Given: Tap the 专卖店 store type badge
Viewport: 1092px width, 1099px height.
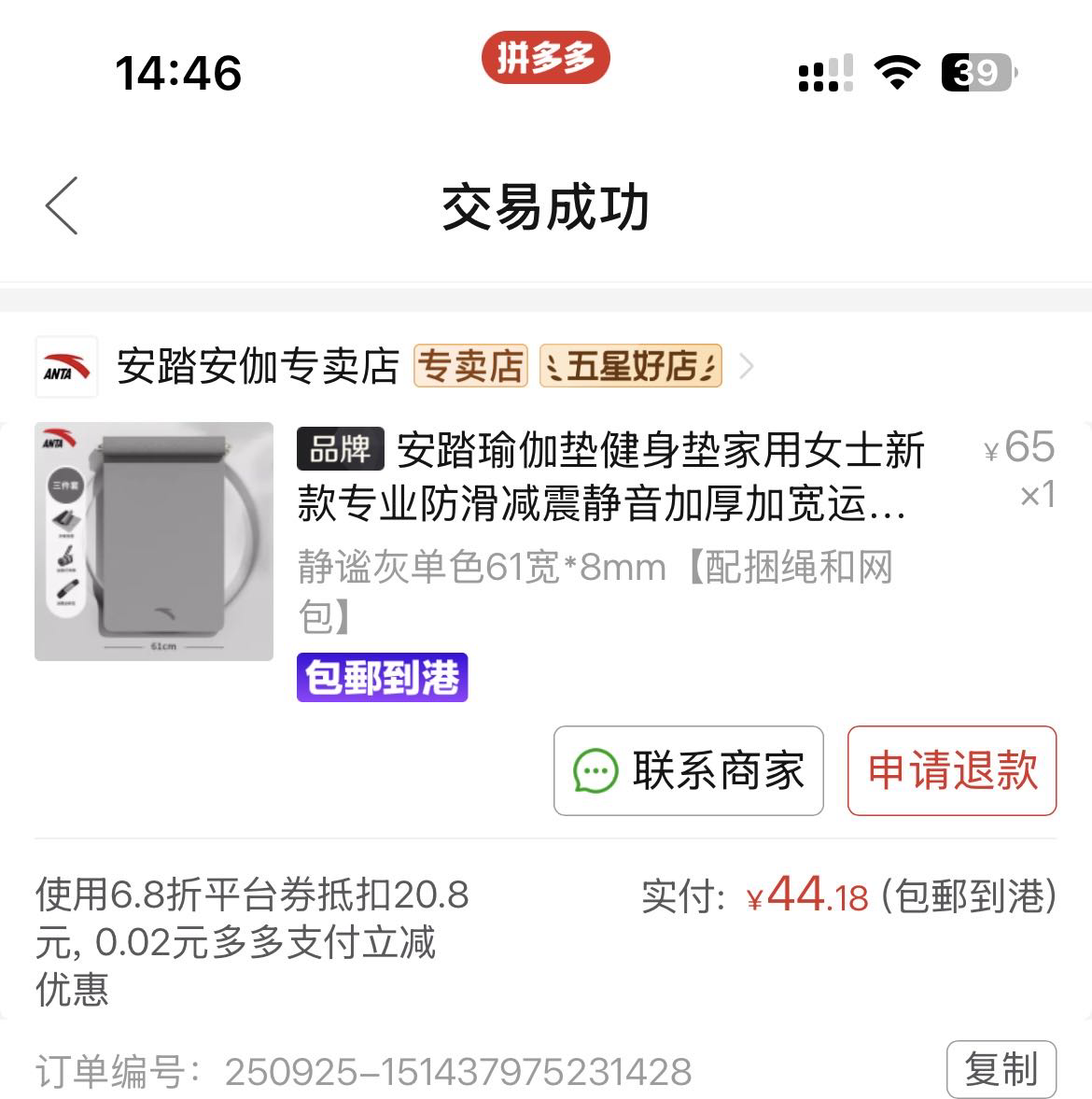Looking at the screenshot, I should 471,365.
